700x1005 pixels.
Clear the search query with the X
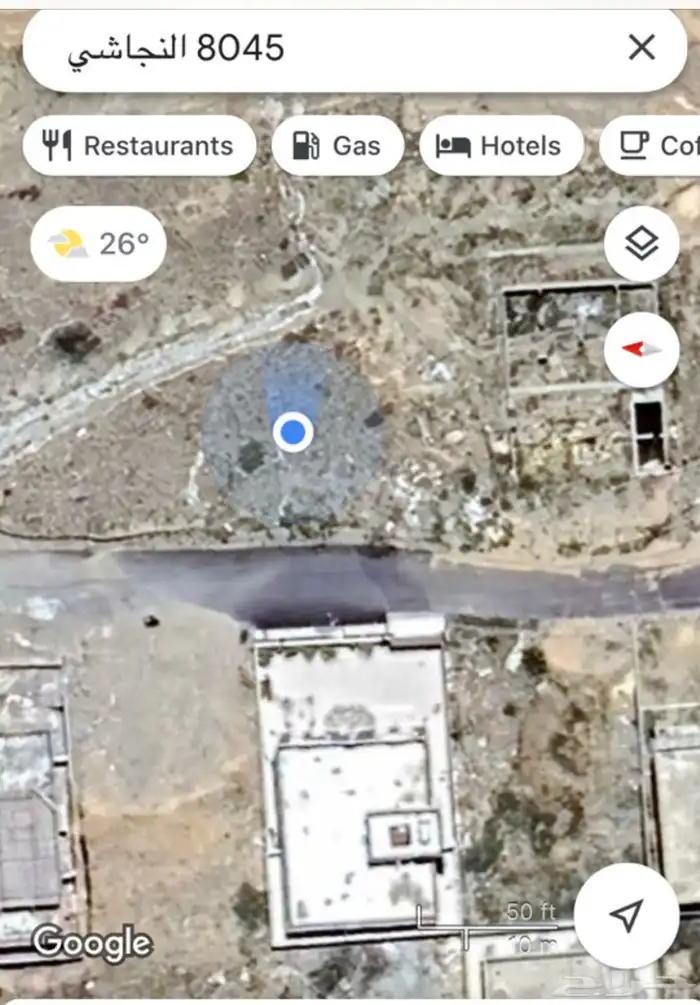(641, 47)
